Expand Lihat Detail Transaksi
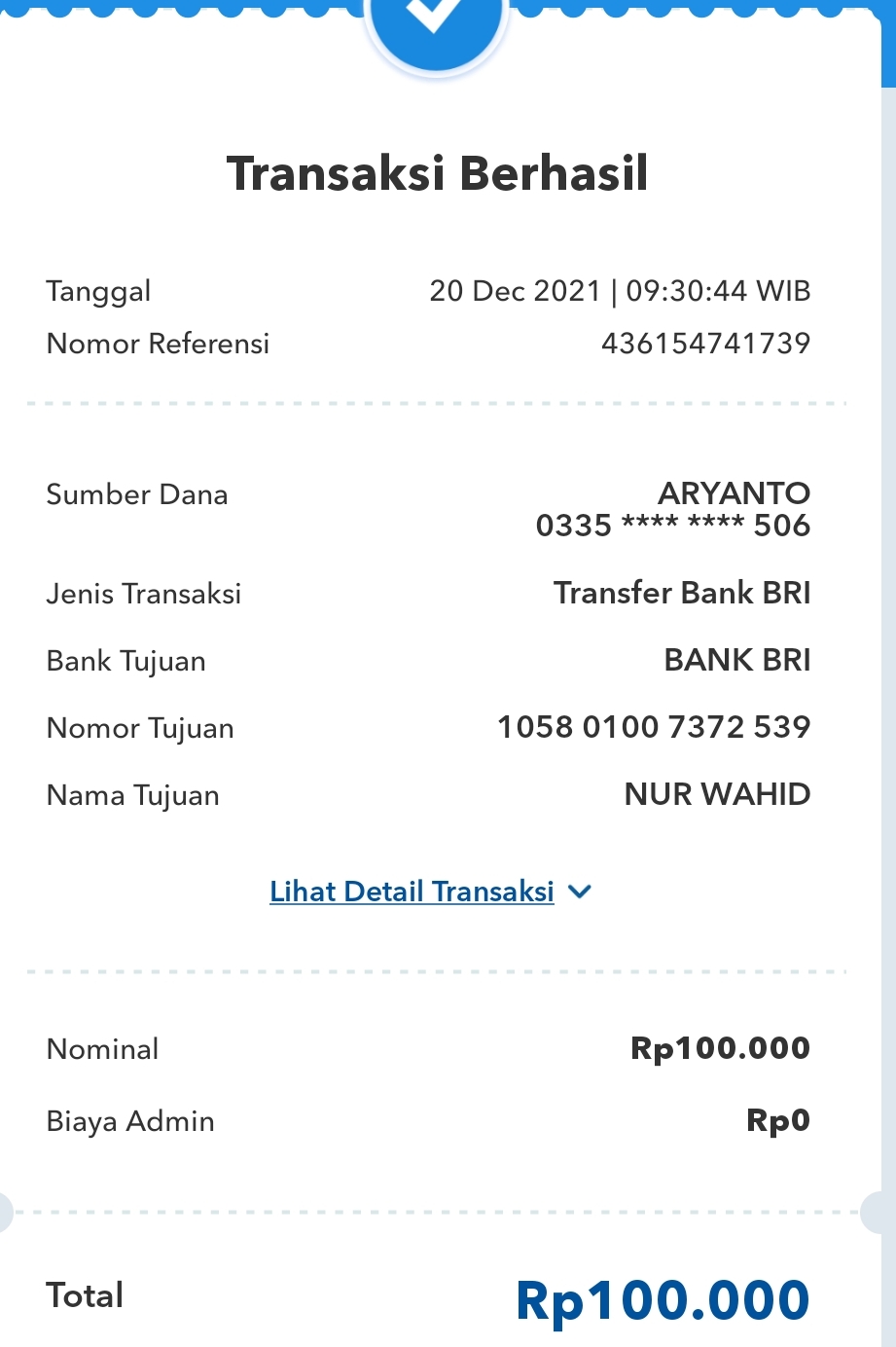896x1347 pixels. pos(429,892)
